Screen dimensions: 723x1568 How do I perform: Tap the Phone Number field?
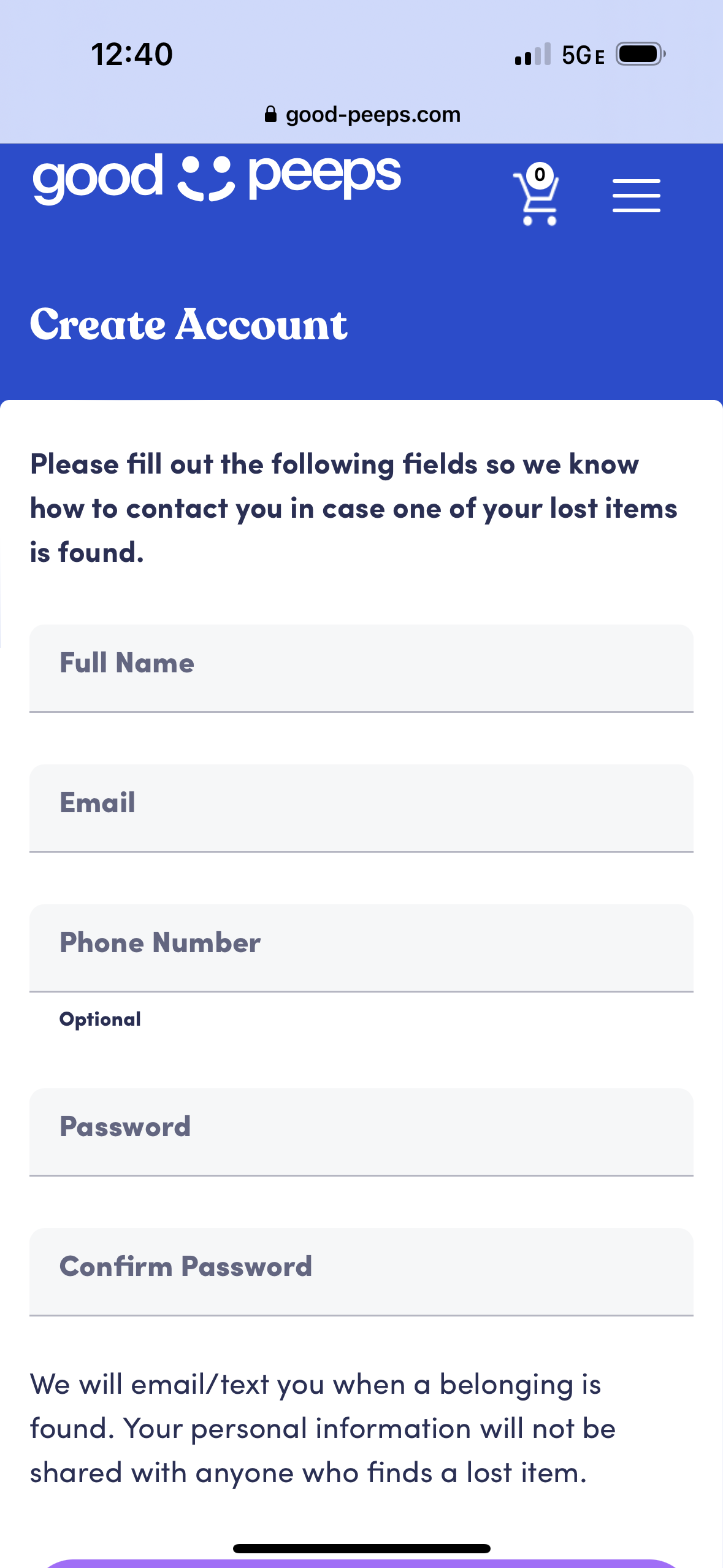click(x=361, y=947)
